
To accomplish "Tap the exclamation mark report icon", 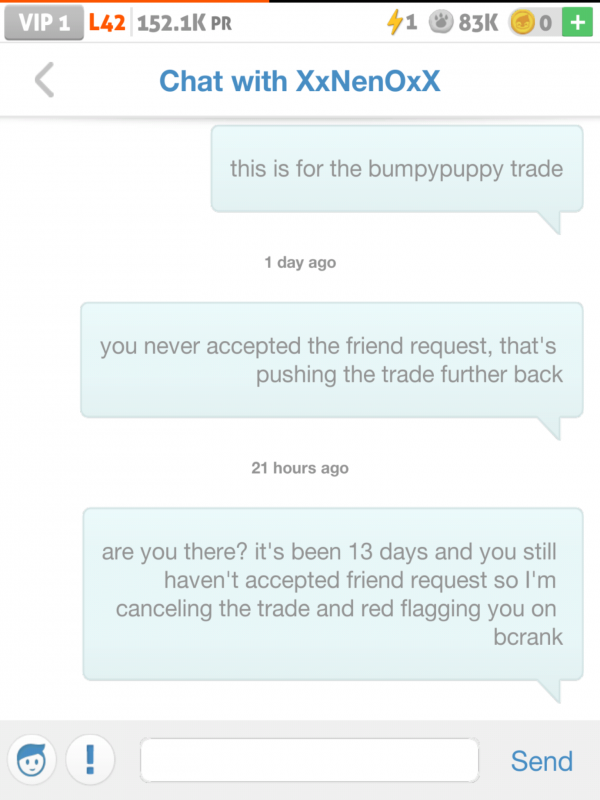I will (x=90, y=761).
